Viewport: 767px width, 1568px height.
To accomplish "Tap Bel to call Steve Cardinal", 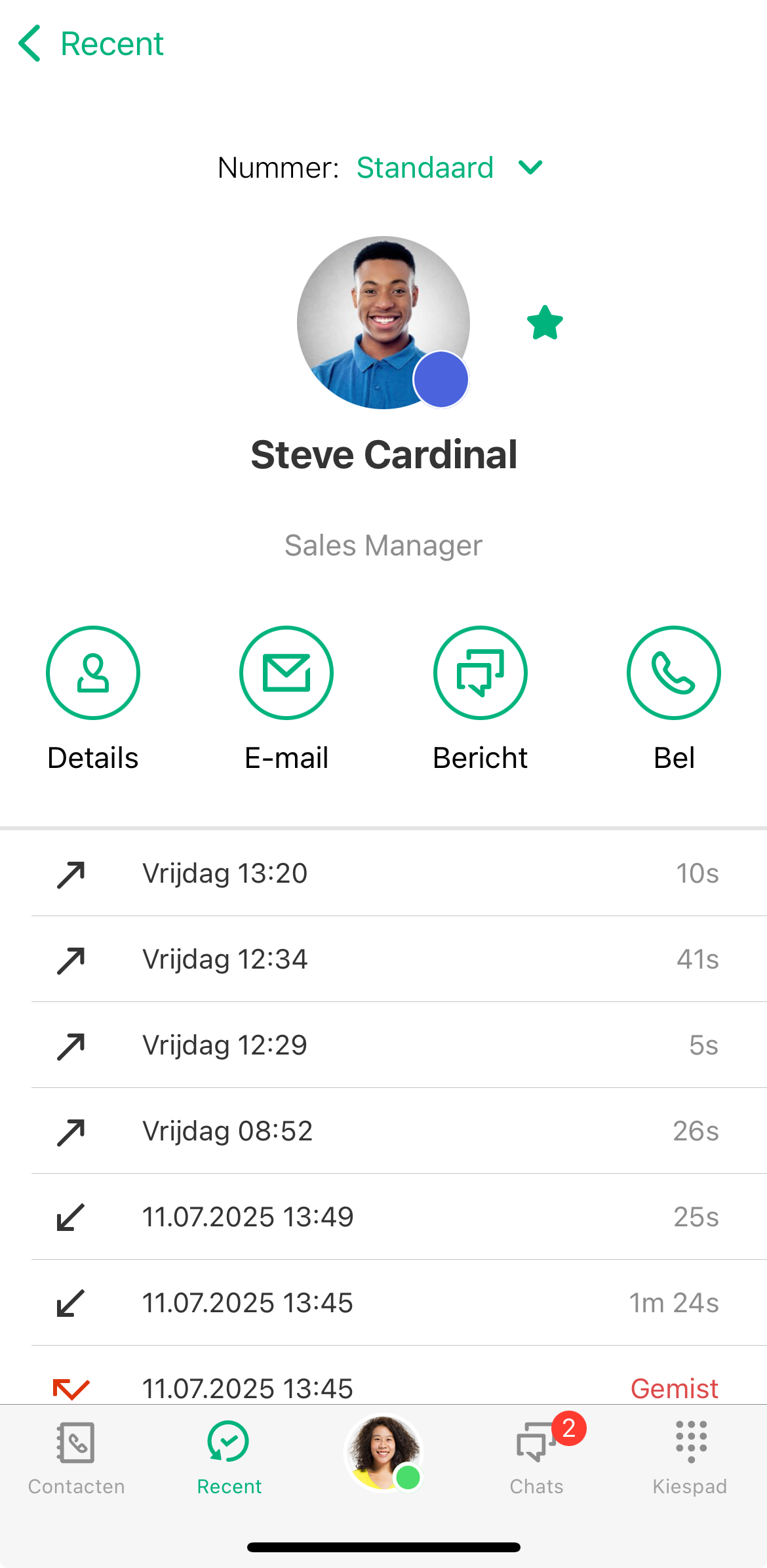I will (x=673, y=673).
